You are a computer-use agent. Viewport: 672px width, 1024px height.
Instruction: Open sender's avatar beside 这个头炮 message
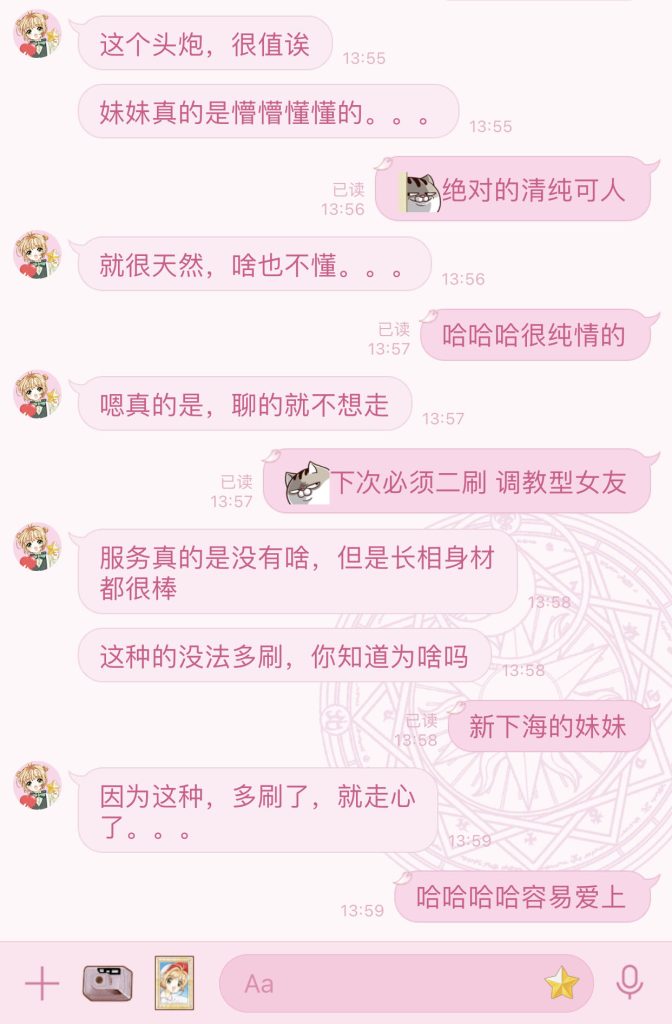tap(37, 35)
